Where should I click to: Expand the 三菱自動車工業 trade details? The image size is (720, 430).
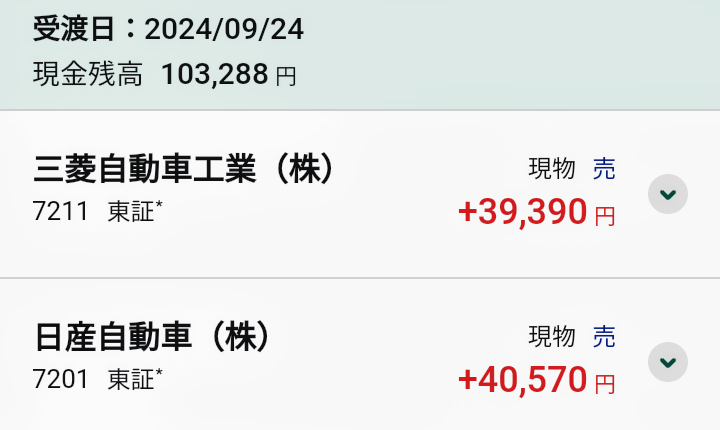point(667,194)
